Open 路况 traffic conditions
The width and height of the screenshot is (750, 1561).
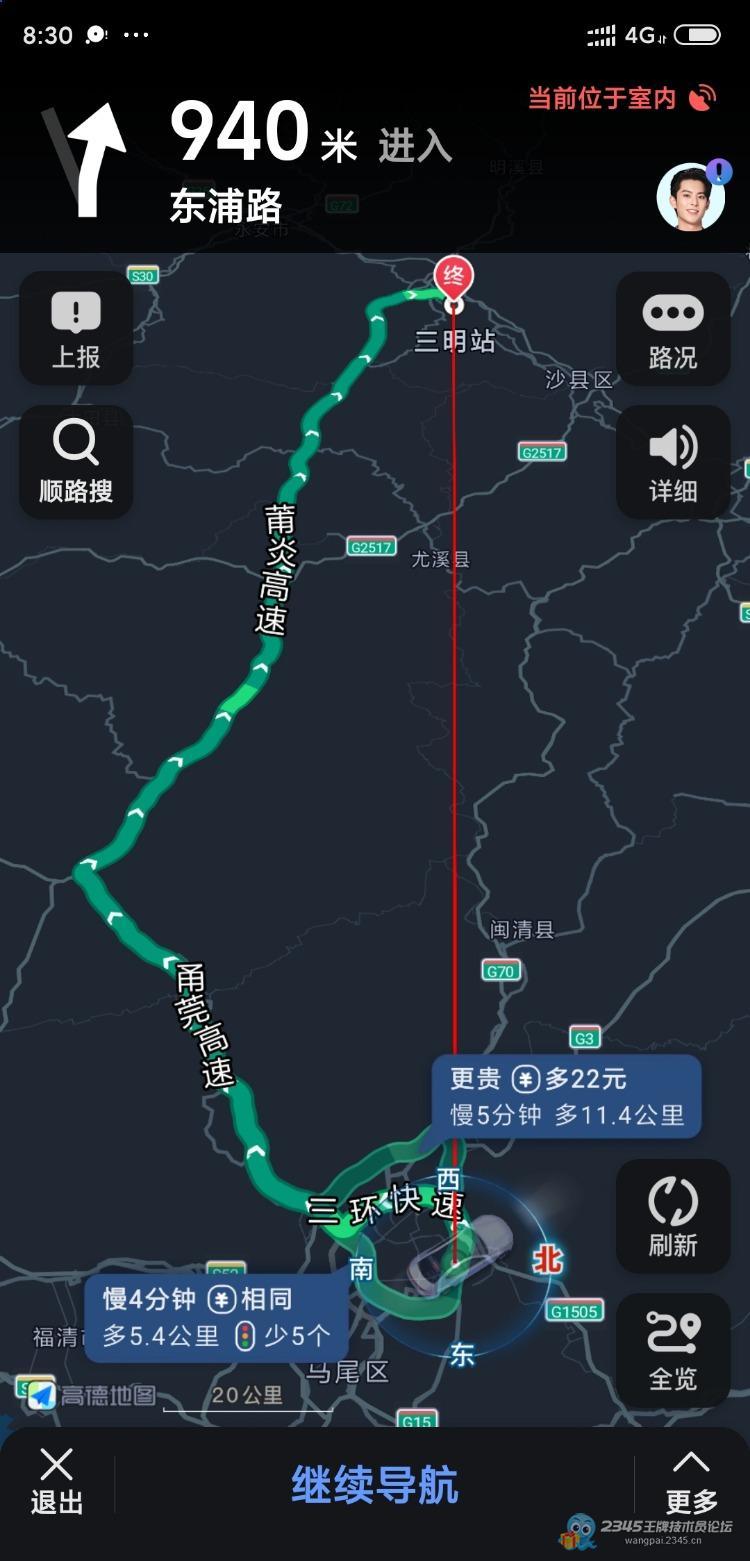pyautogui.click(x=673, y=330)
